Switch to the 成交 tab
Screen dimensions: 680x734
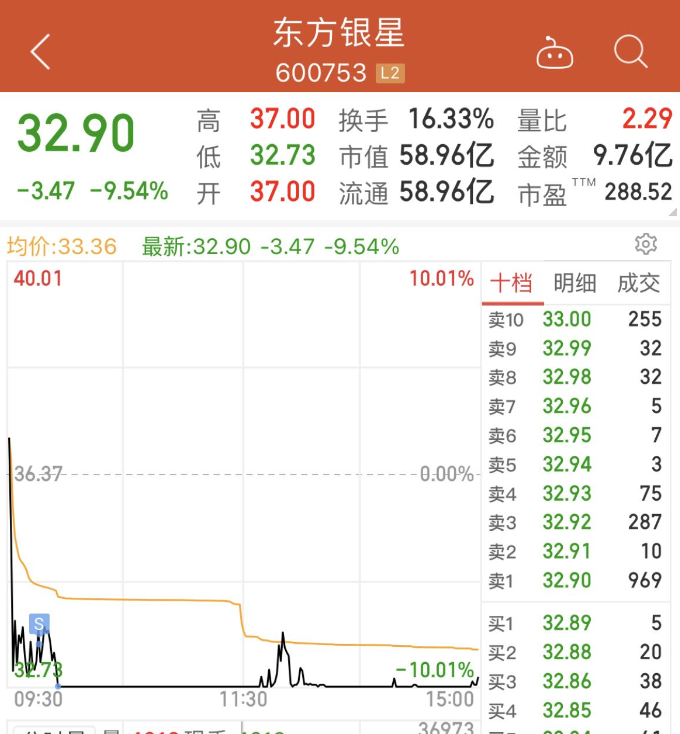(639, 283)
